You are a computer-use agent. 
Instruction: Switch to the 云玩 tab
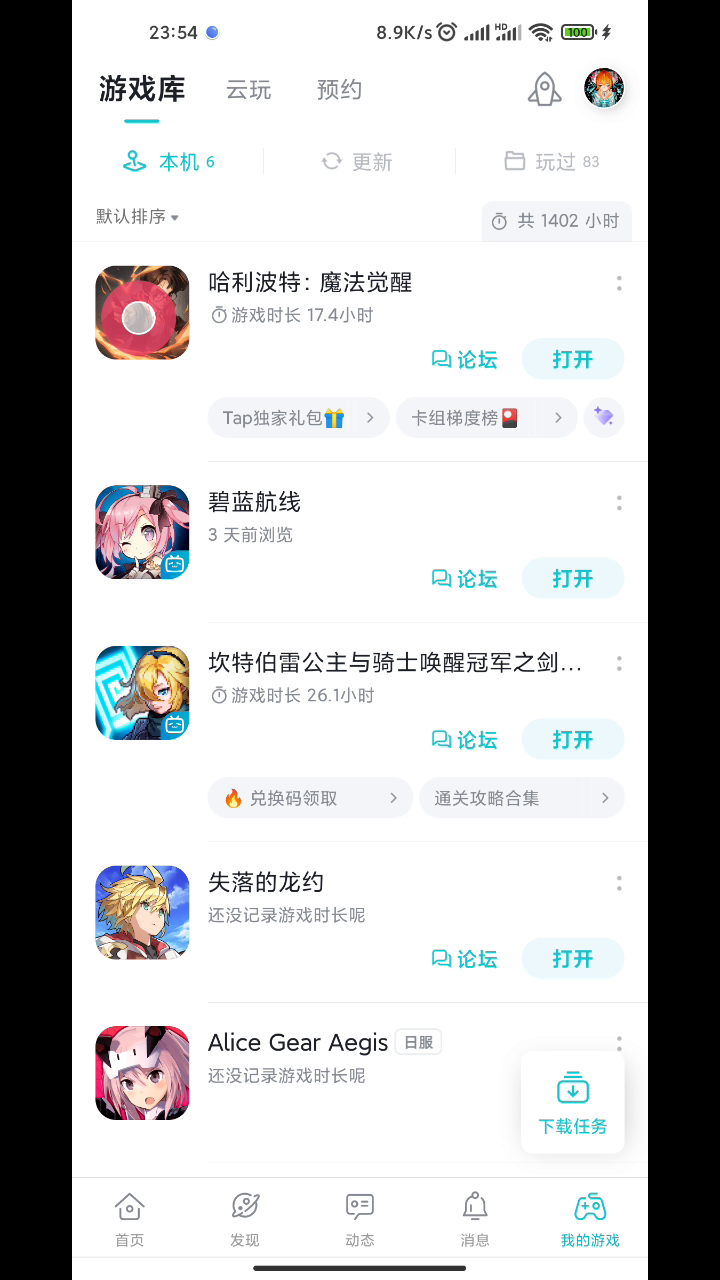[248, 90]
